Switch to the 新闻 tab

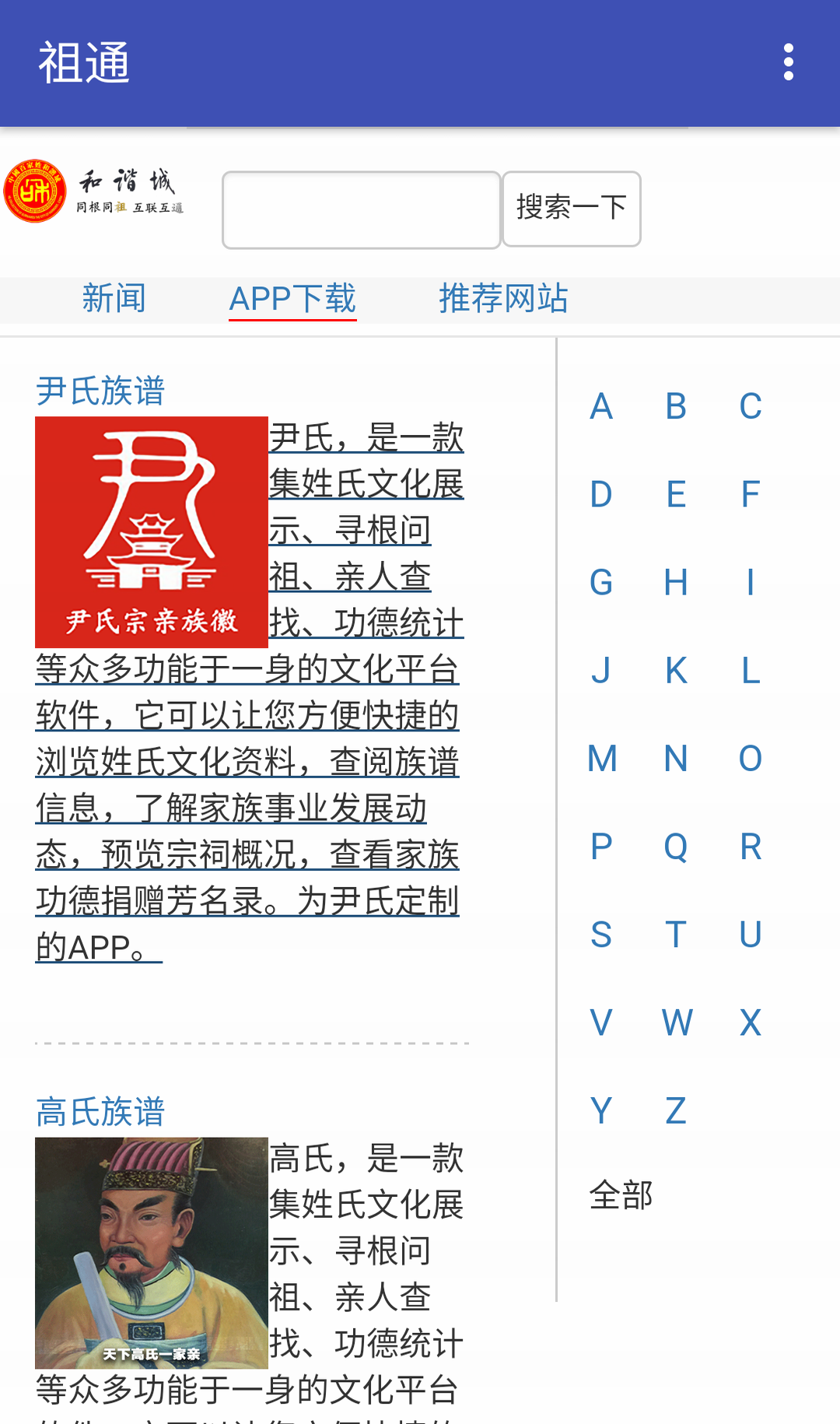(114, 299)
